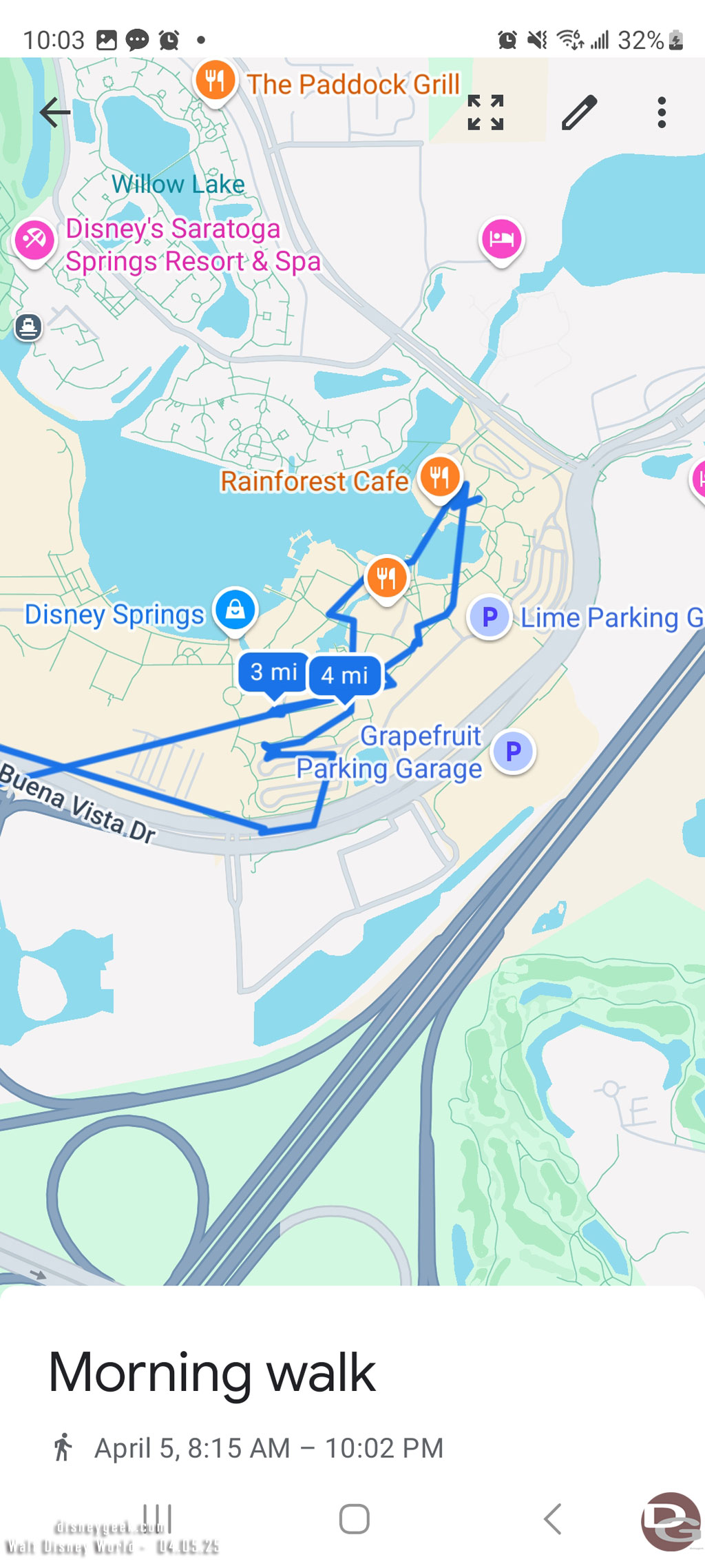This screenshot has height=1568, width=705.
Task: Go back using the top-left arrow
Action: coord(55,112)
